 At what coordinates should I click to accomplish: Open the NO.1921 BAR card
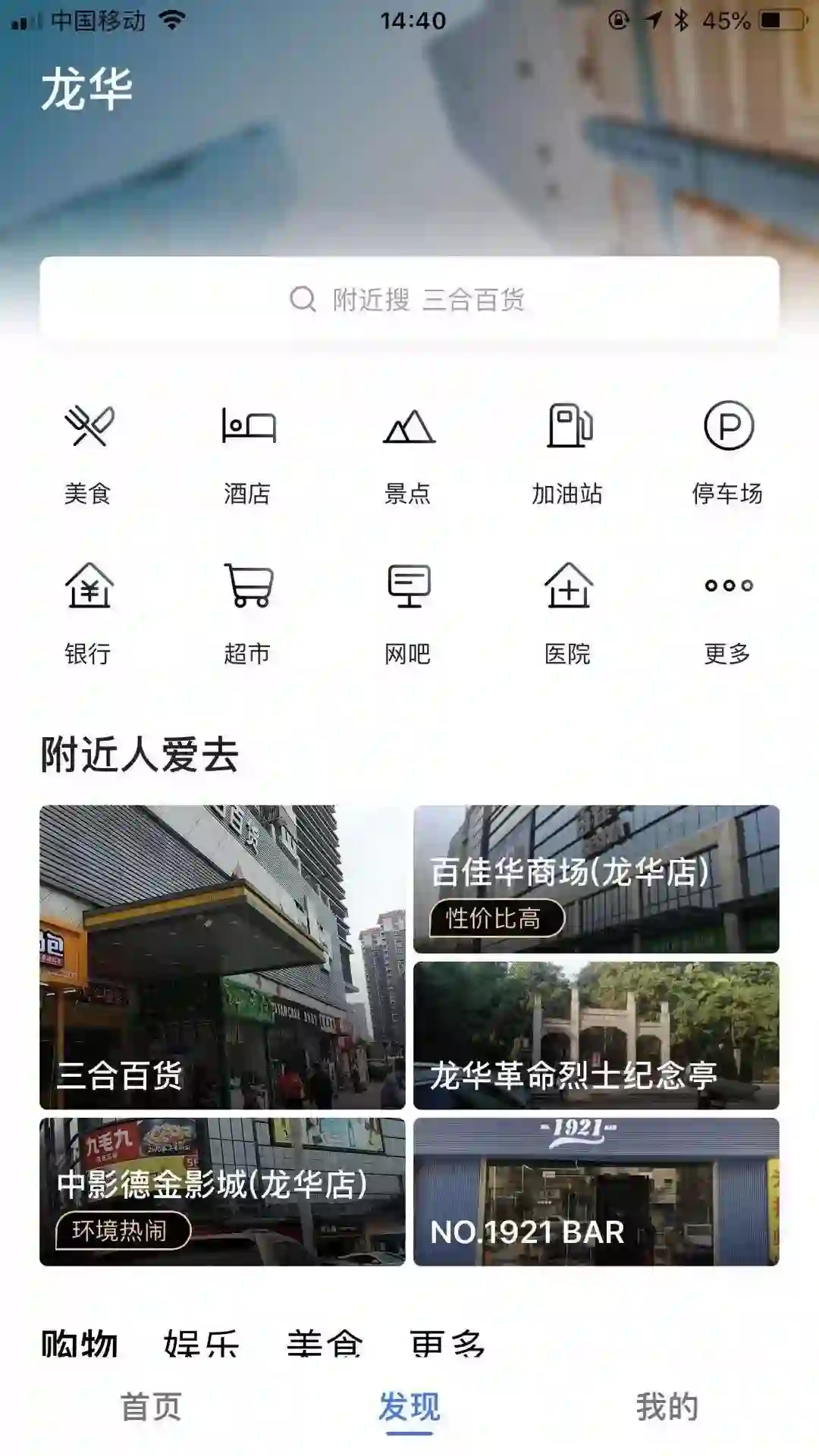(x=596, y=1191)
